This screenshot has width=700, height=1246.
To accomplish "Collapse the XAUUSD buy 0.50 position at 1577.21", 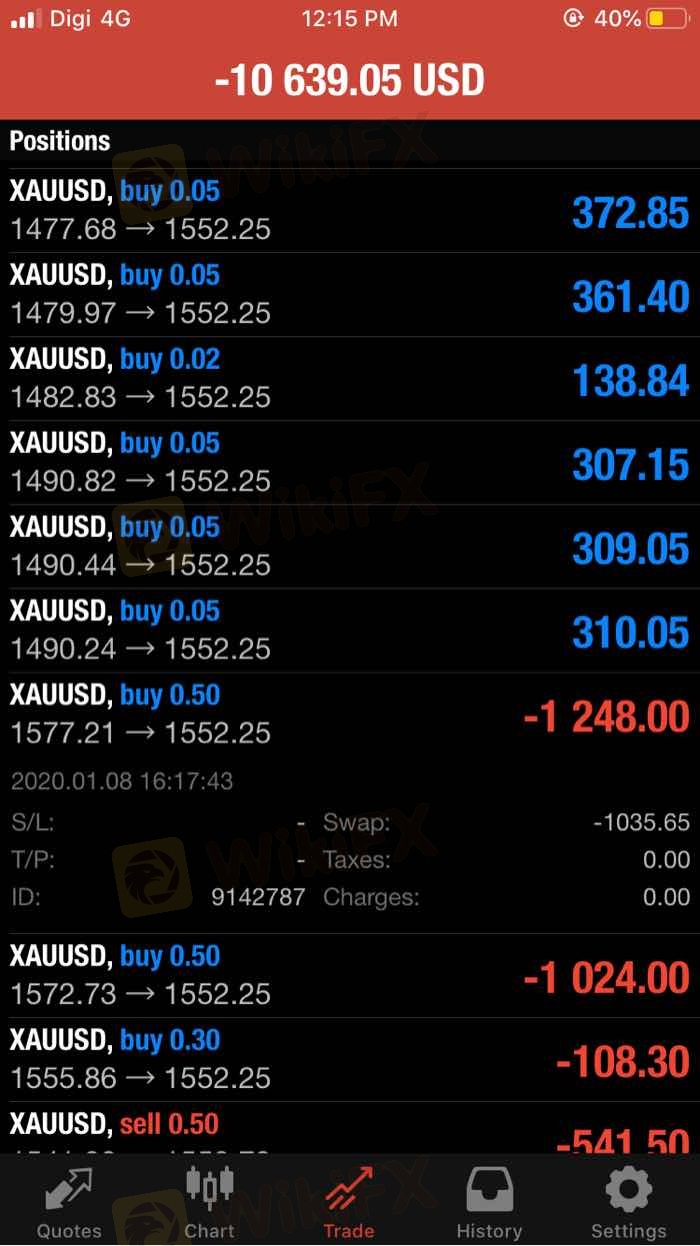I will coord(350,715).
